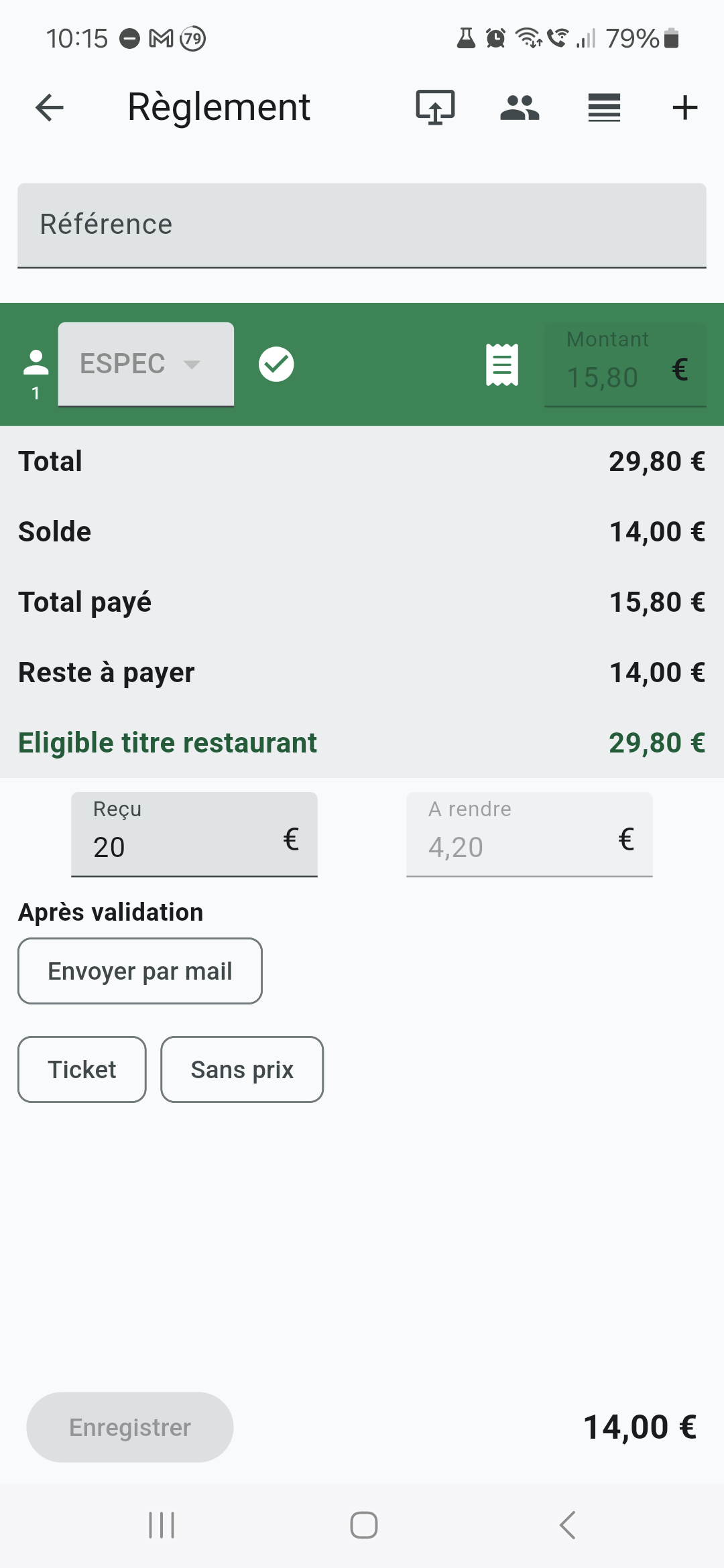
Task: Open the receipt icon in the payment row
Action: point(502,365)
